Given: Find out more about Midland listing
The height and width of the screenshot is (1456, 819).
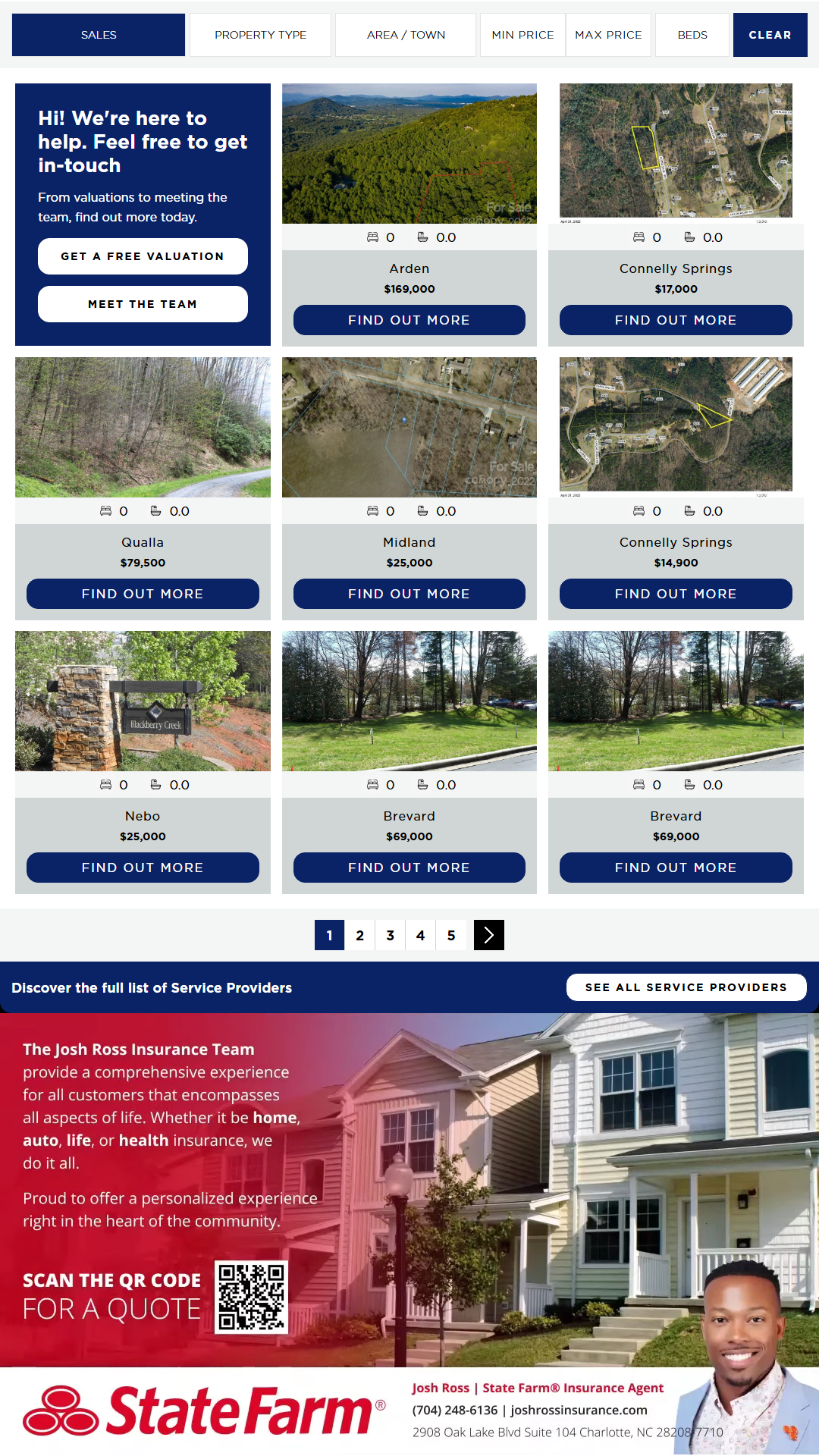Looking at the screenshot, I should pos(409,594).
